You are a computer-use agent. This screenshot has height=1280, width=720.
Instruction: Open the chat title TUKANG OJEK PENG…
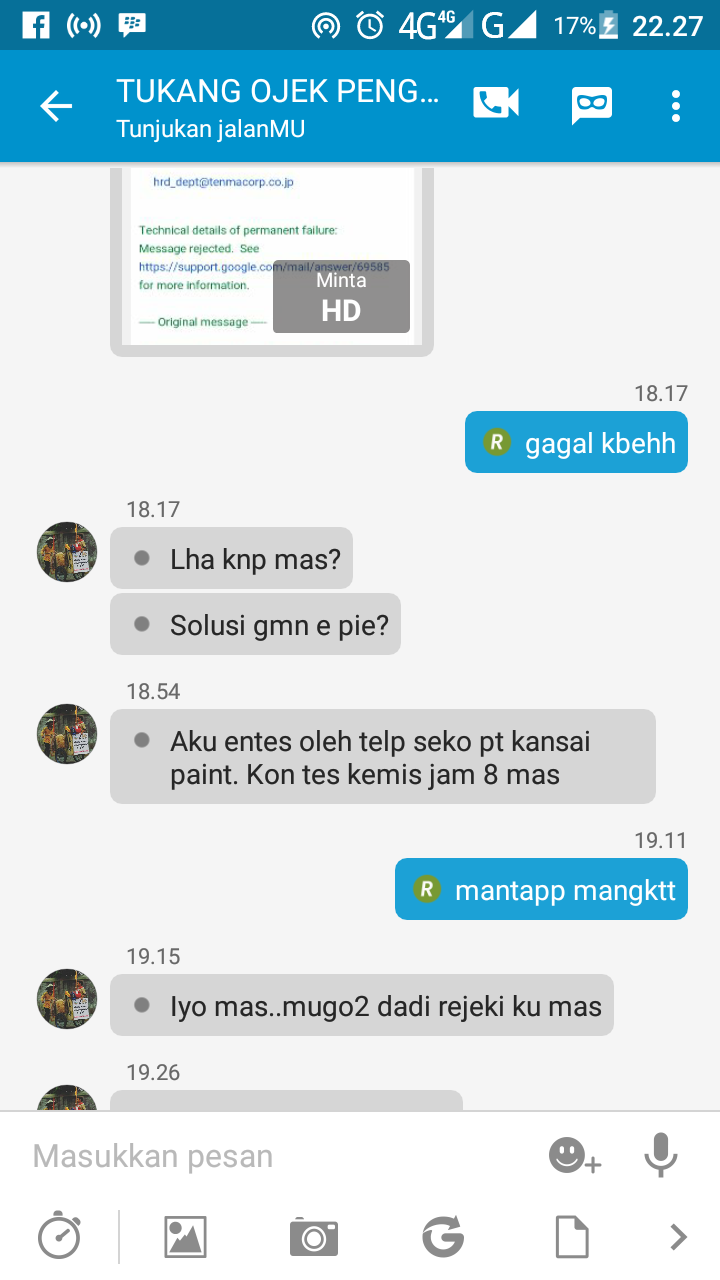click(278, 91)
